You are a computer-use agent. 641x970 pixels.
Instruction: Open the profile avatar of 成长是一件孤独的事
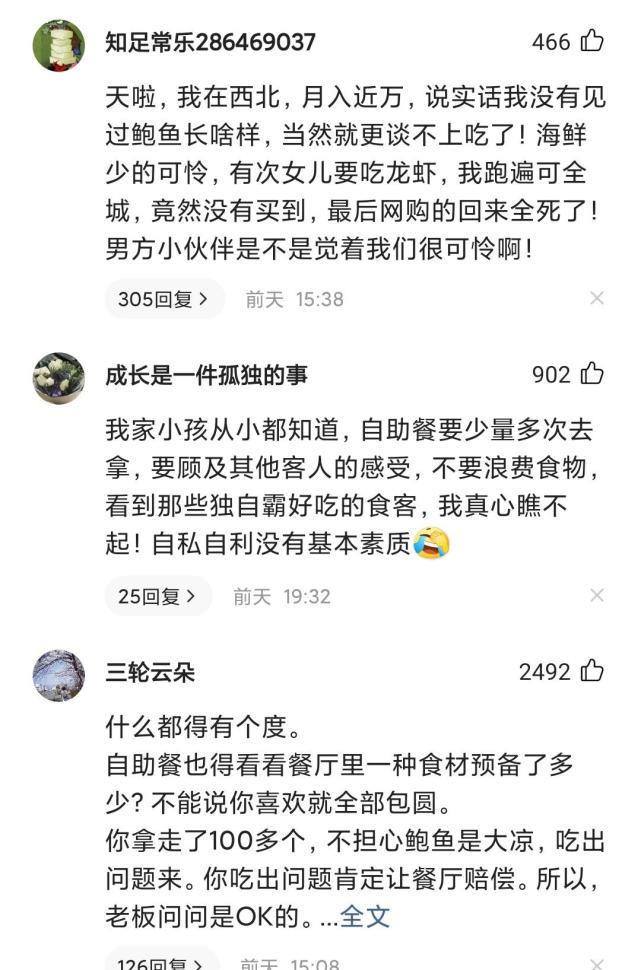pos(59,378)
